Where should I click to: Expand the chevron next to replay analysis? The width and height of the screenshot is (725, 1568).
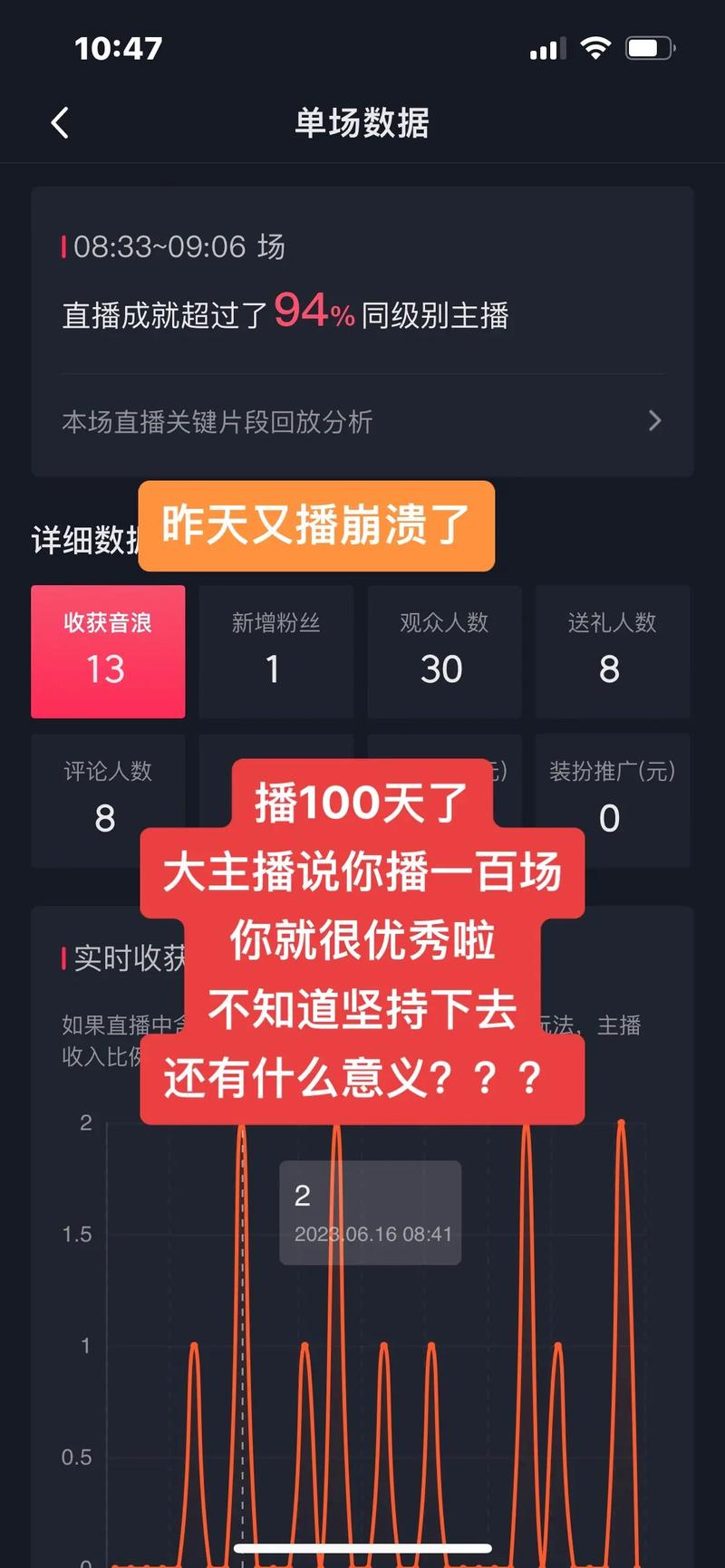click(x=654, y=421)
